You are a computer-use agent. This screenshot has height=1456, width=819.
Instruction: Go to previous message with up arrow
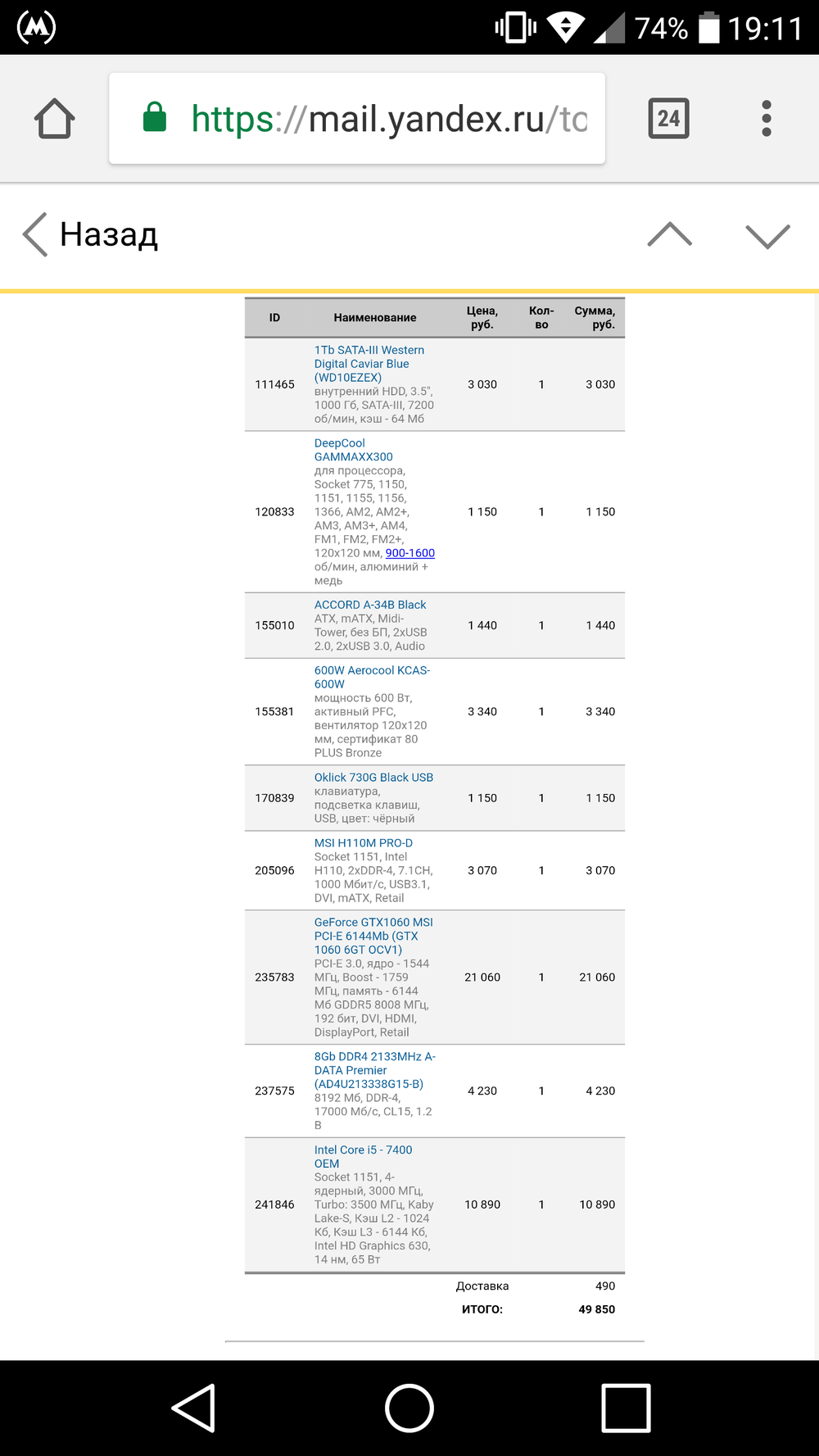coord(670,235)
